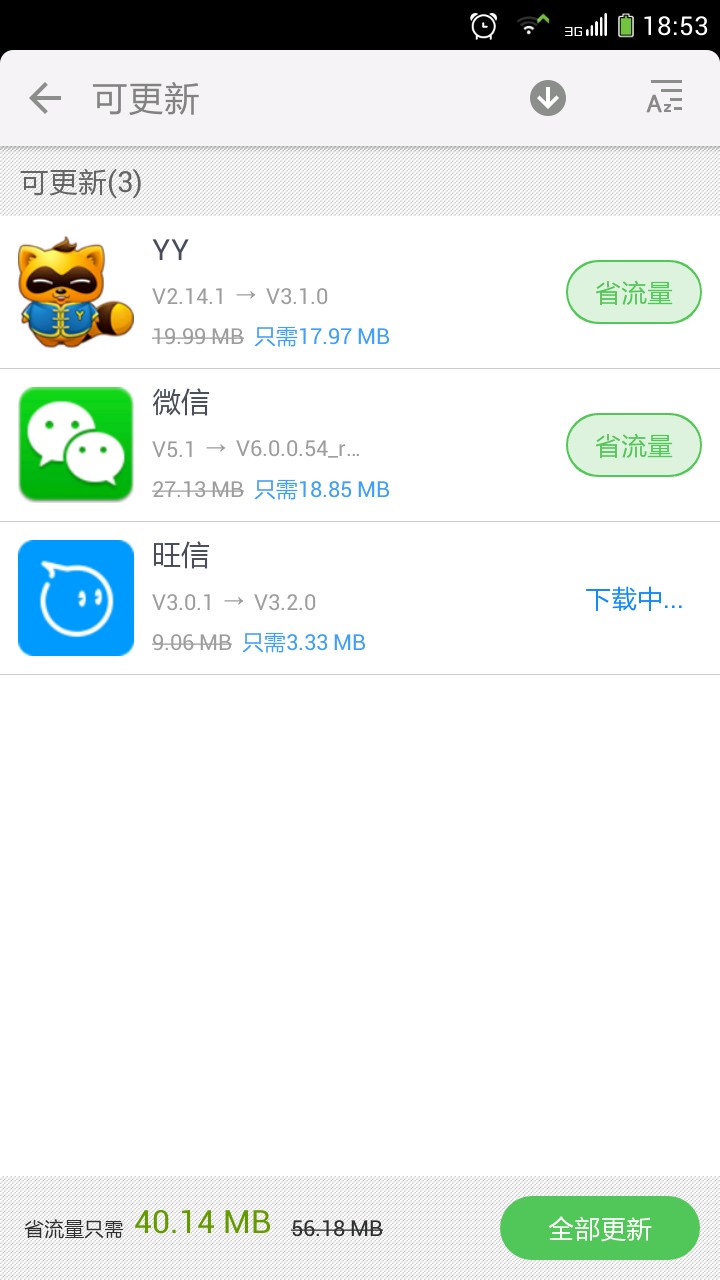This screenshot has height=1280, width=720.
Task: Open the A-Z sort options
Action: tap(663, 98)
